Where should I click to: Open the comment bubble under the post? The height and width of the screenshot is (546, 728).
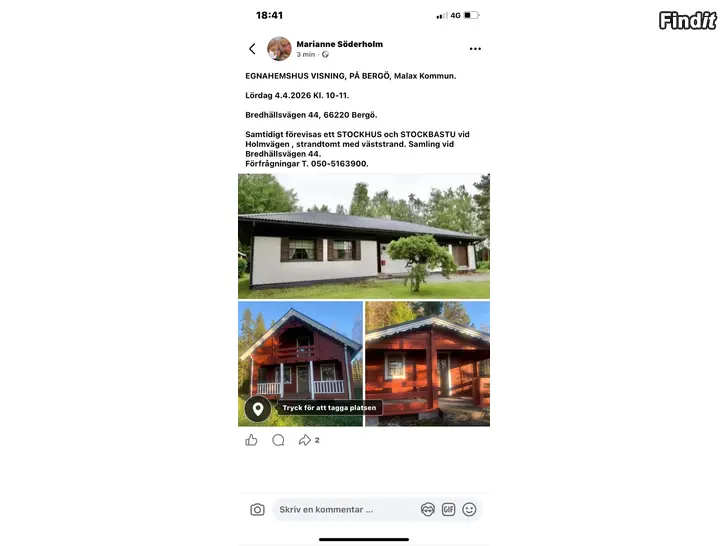278,440
